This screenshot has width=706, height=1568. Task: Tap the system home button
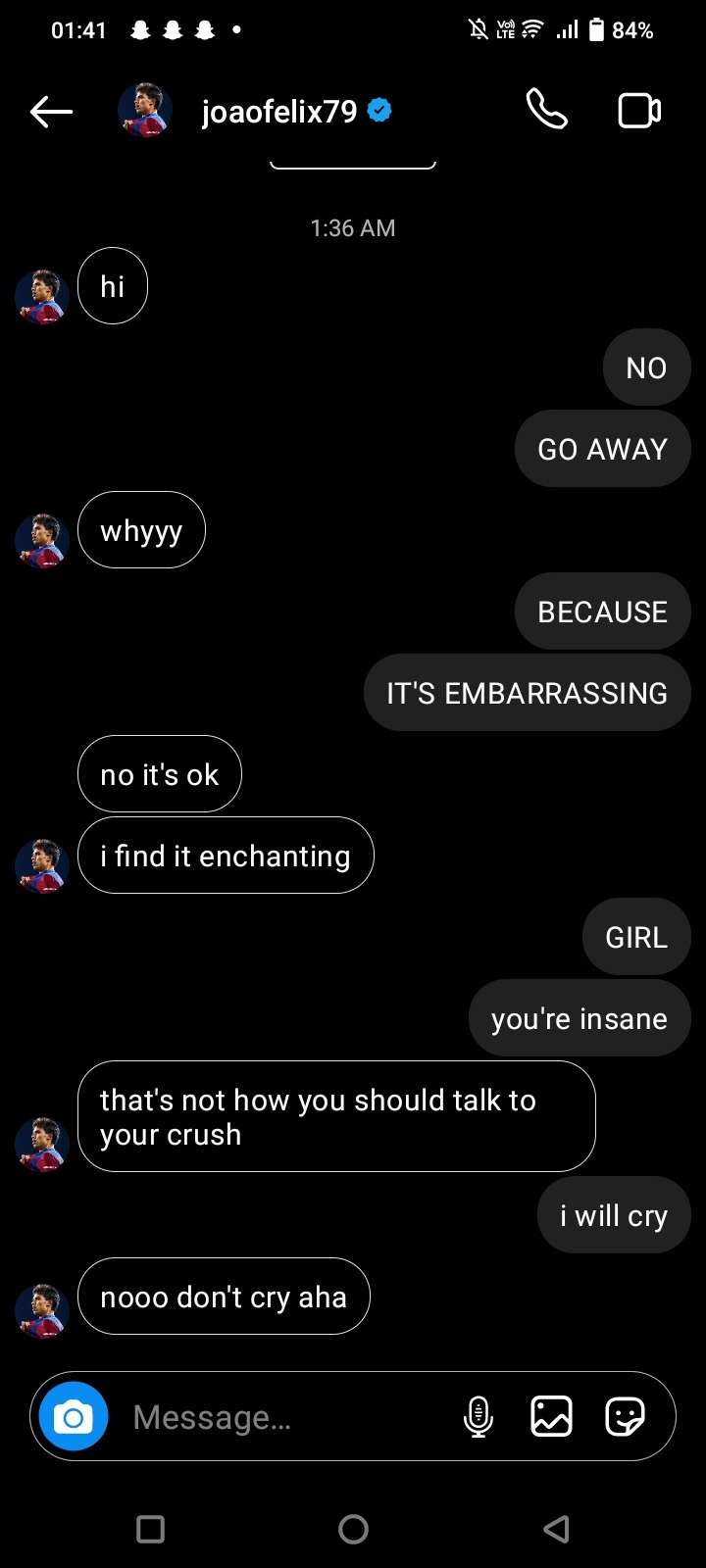353,1529
